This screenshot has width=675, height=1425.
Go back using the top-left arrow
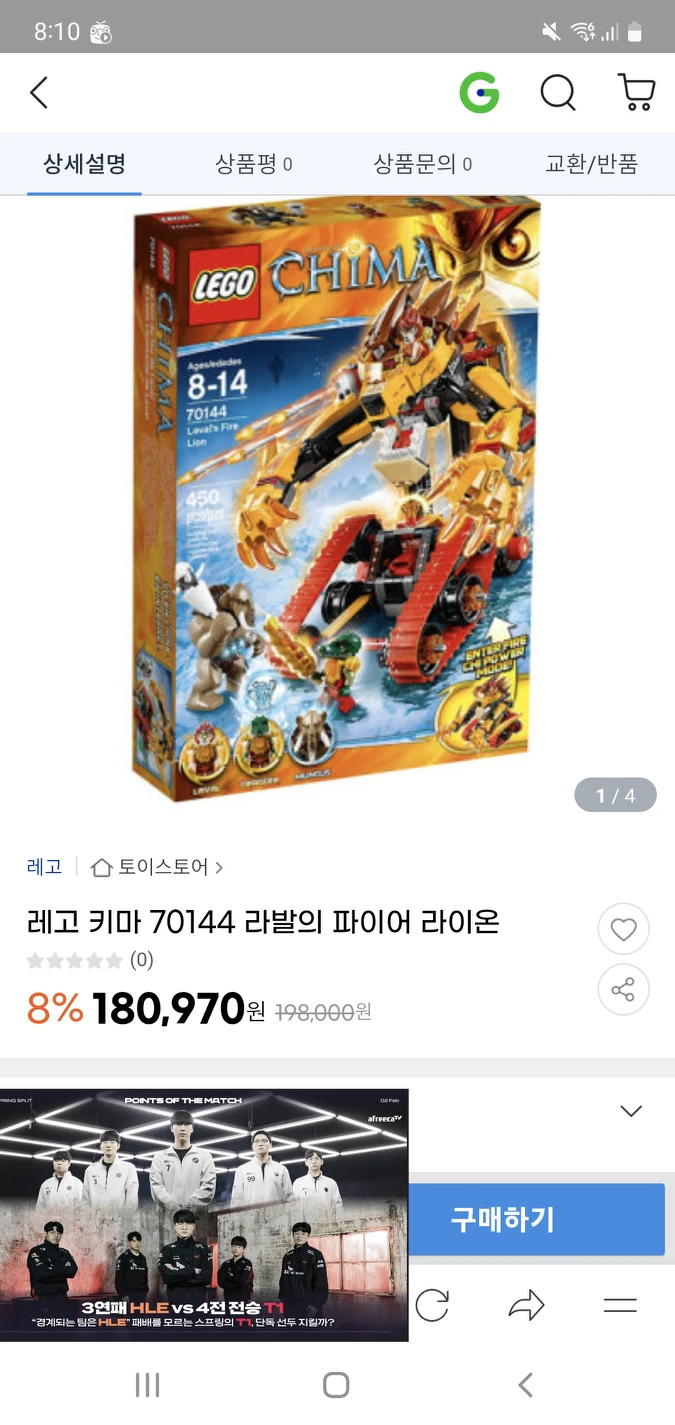coord(39,93)
